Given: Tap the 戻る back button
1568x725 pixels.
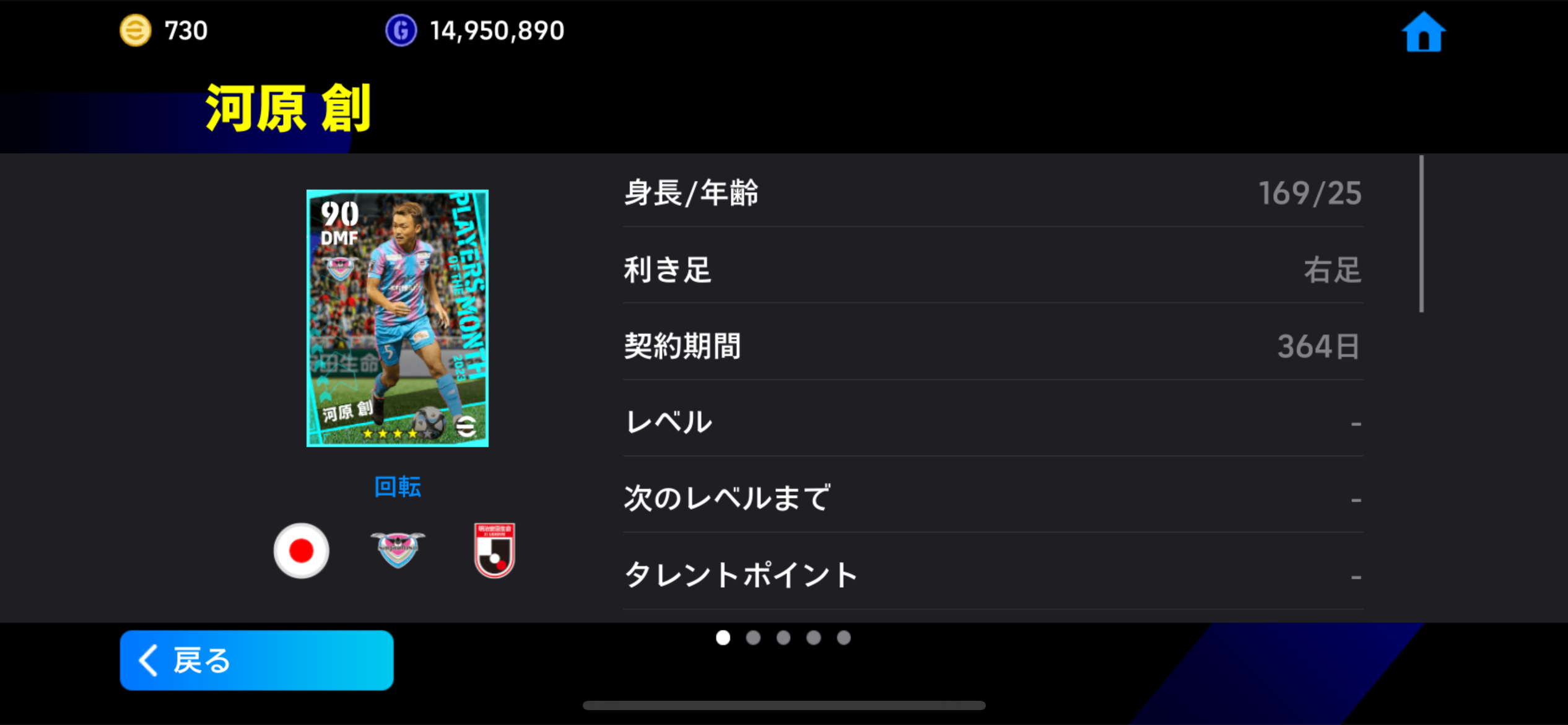Looking at the screenshot, I should tap(256, 660).
